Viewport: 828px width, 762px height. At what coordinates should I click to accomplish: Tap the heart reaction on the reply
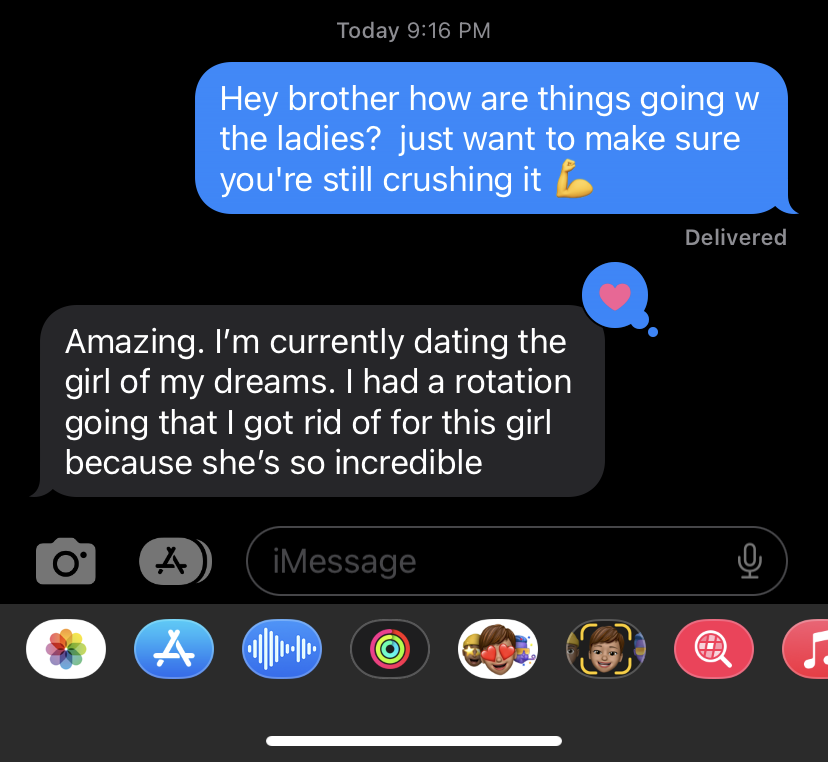tap(616, 296)
